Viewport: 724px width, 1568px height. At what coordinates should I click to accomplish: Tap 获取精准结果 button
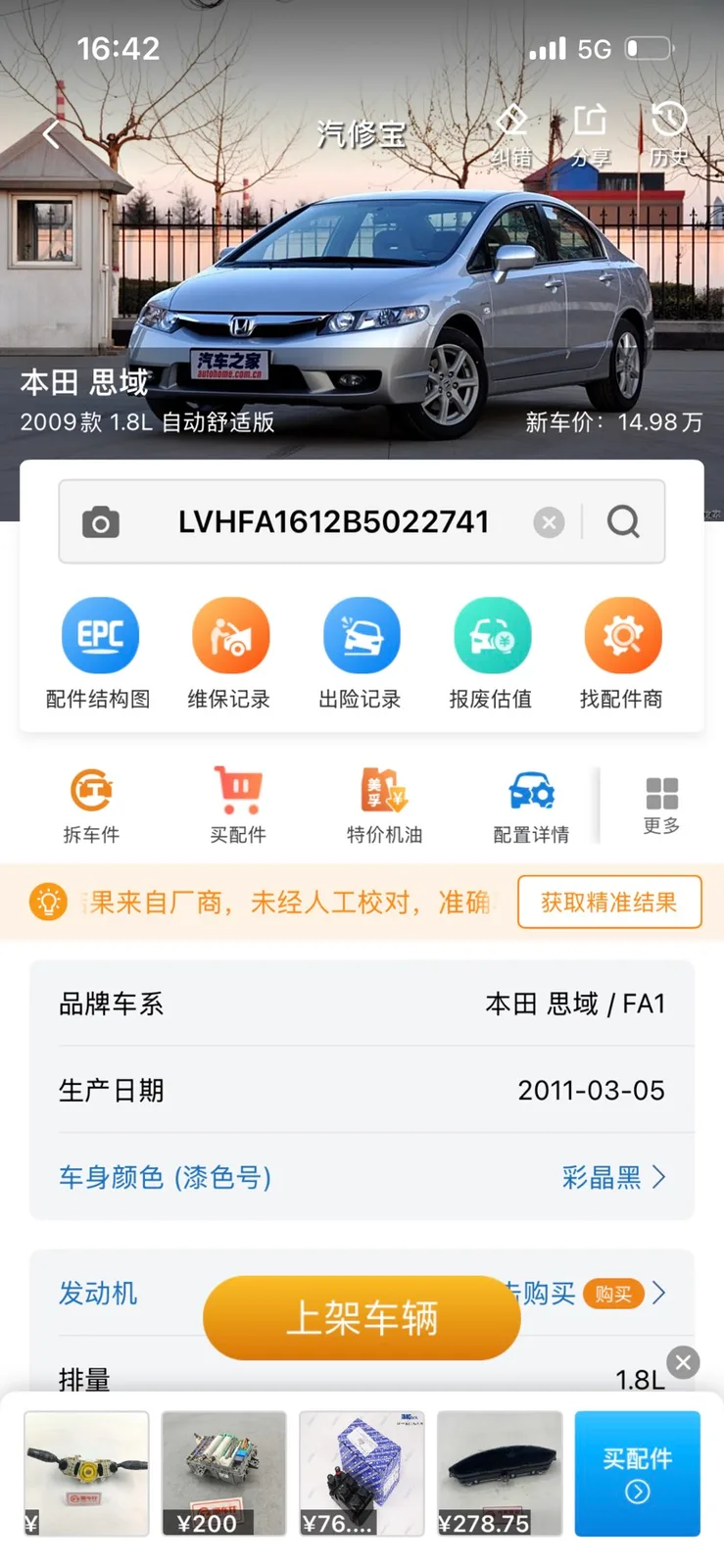click(609, 902)
